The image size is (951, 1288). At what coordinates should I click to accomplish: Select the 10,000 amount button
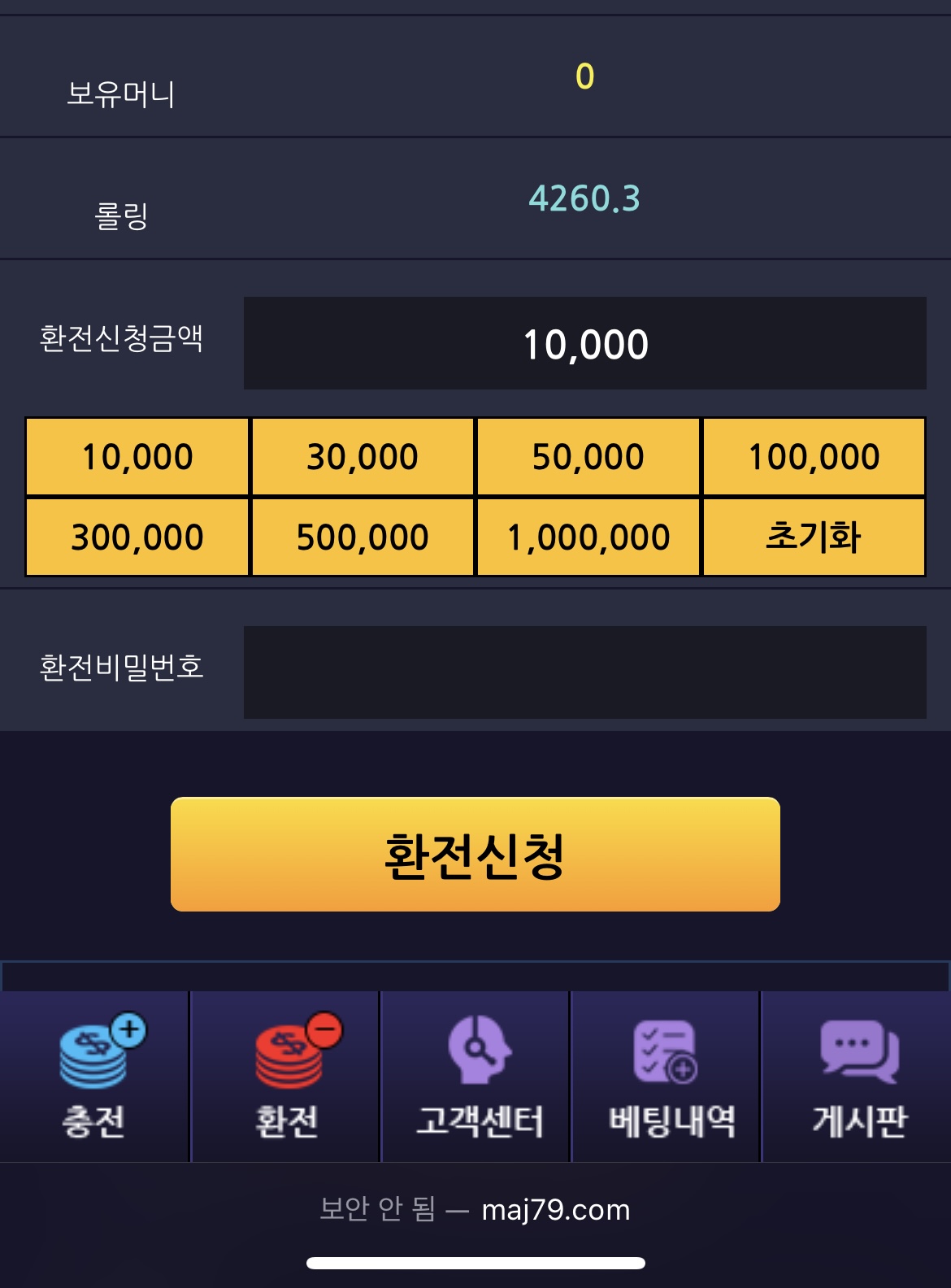(137, 457)
